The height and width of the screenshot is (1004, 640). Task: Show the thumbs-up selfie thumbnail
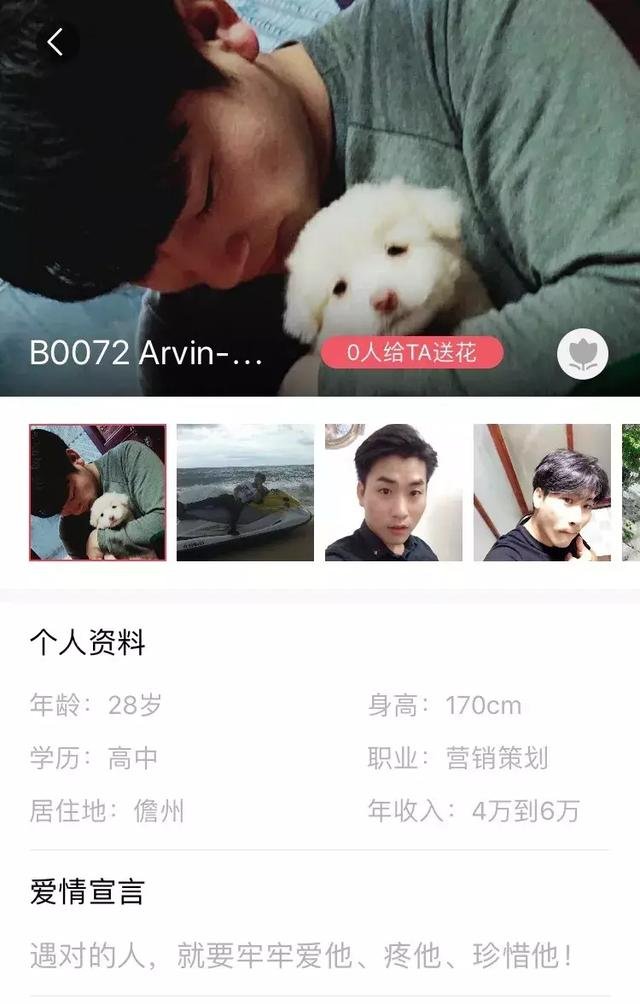click(541, 492)
